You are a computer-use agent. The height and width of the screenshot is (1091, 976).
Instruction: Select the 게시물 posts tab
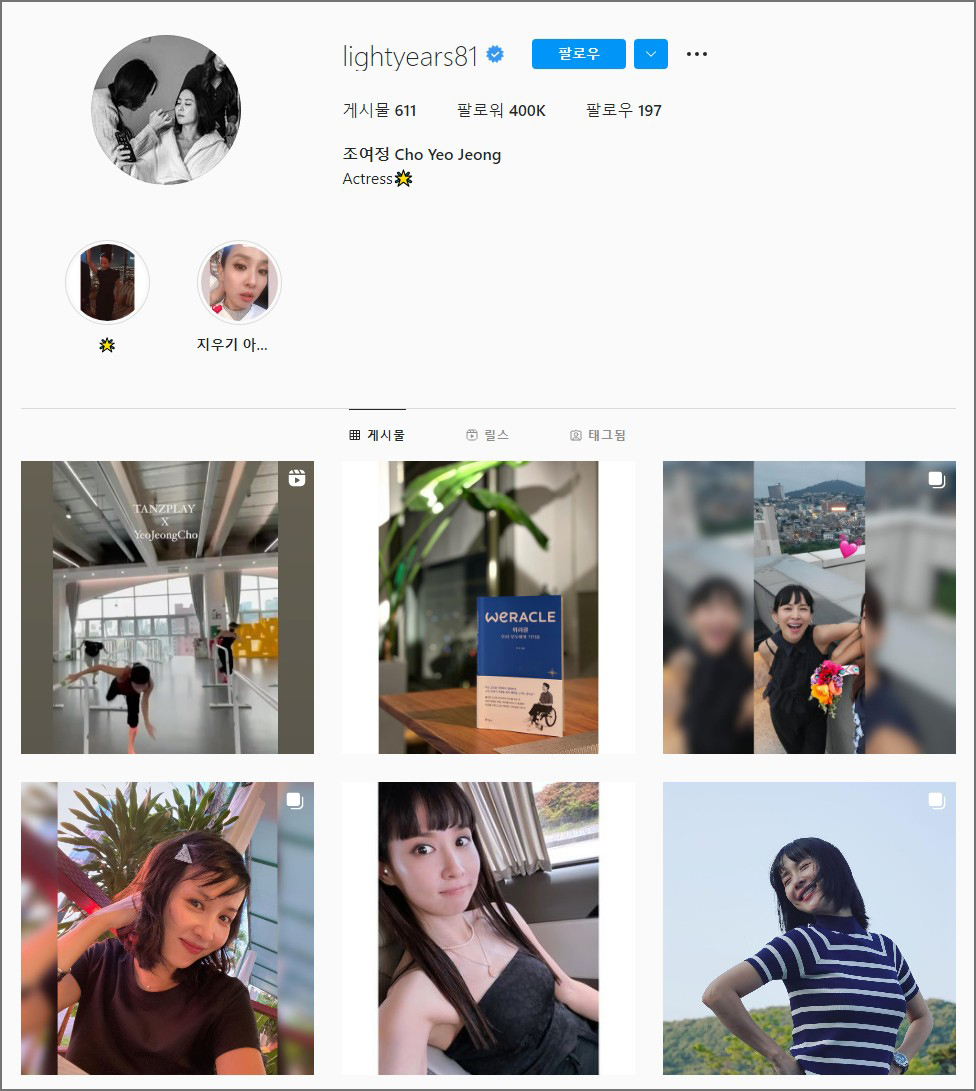point(377,435)
